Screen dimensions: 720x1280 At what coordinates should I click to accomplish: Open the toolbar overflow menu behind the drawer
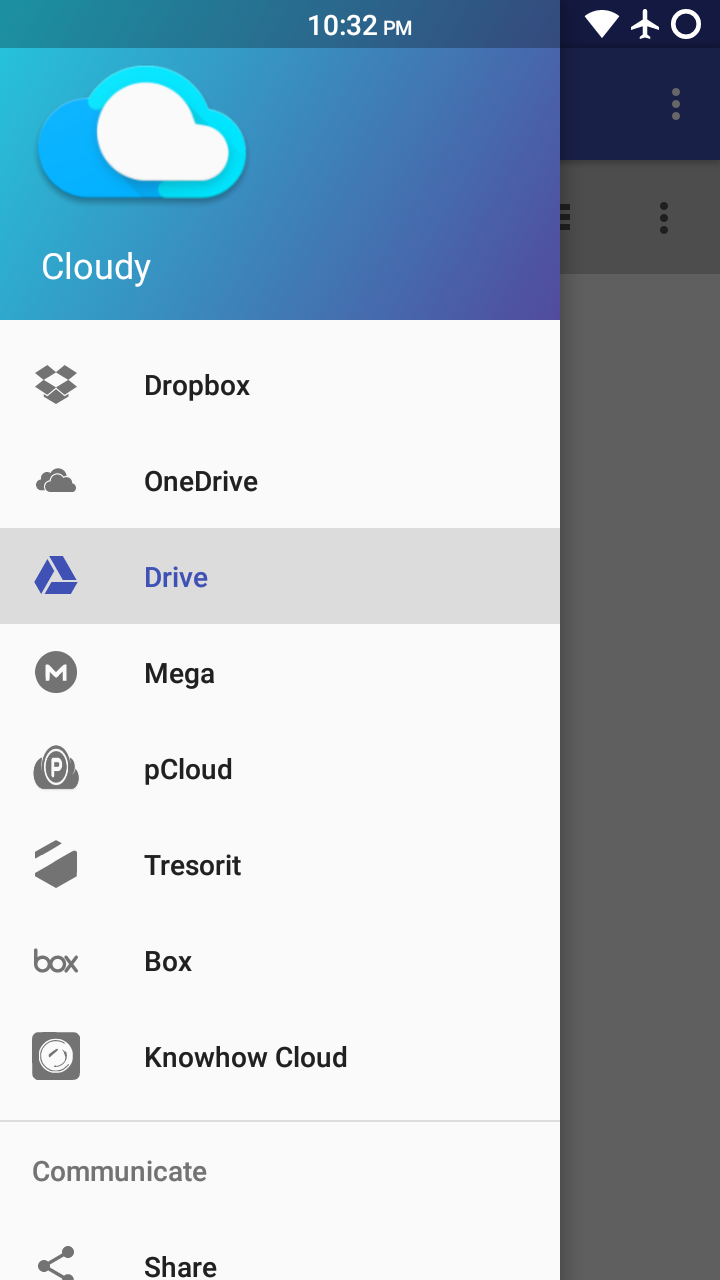coord(663,217)
